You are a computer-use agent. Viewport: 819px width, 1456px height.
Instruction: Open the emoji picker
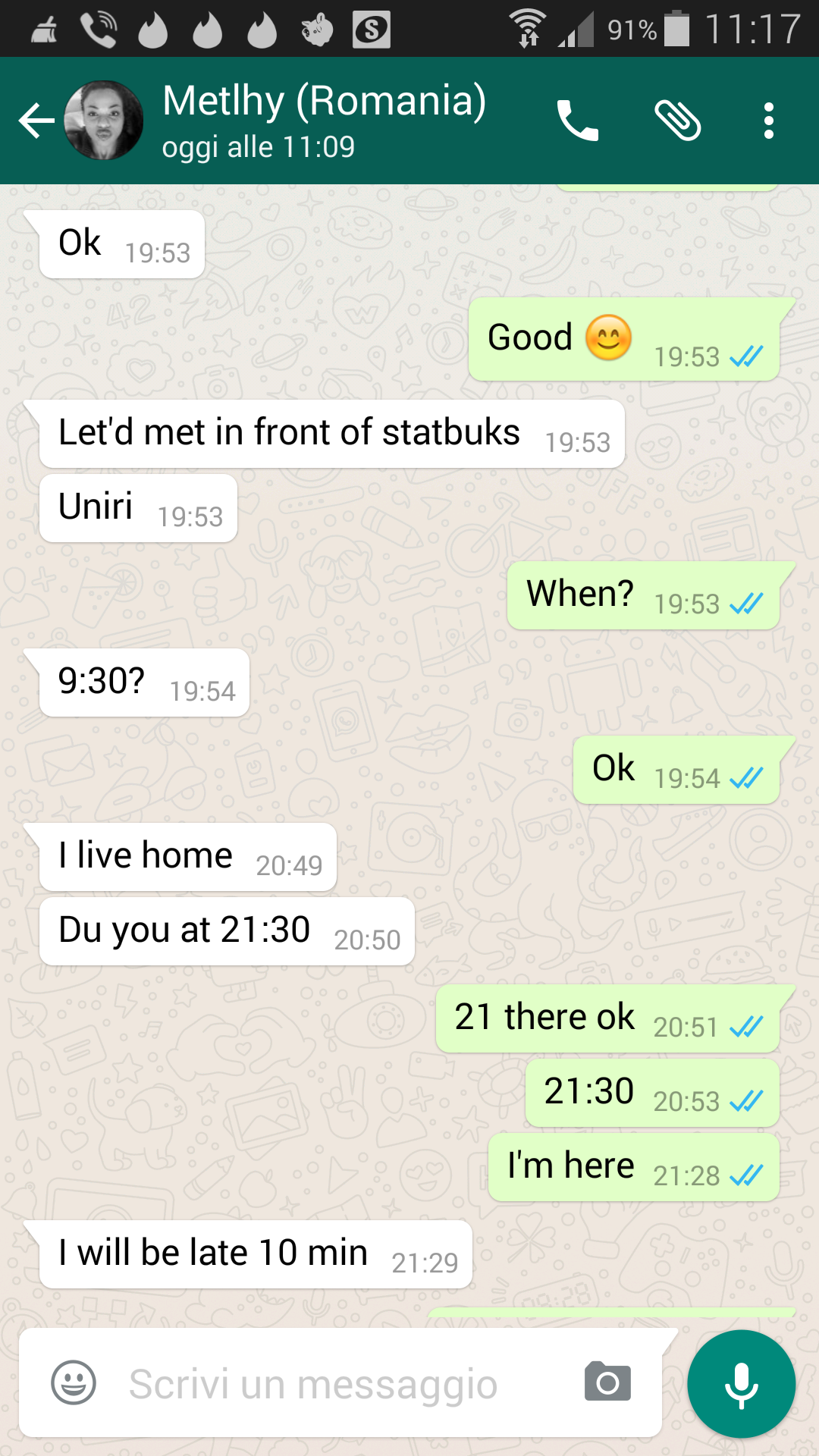[74, 1382]
